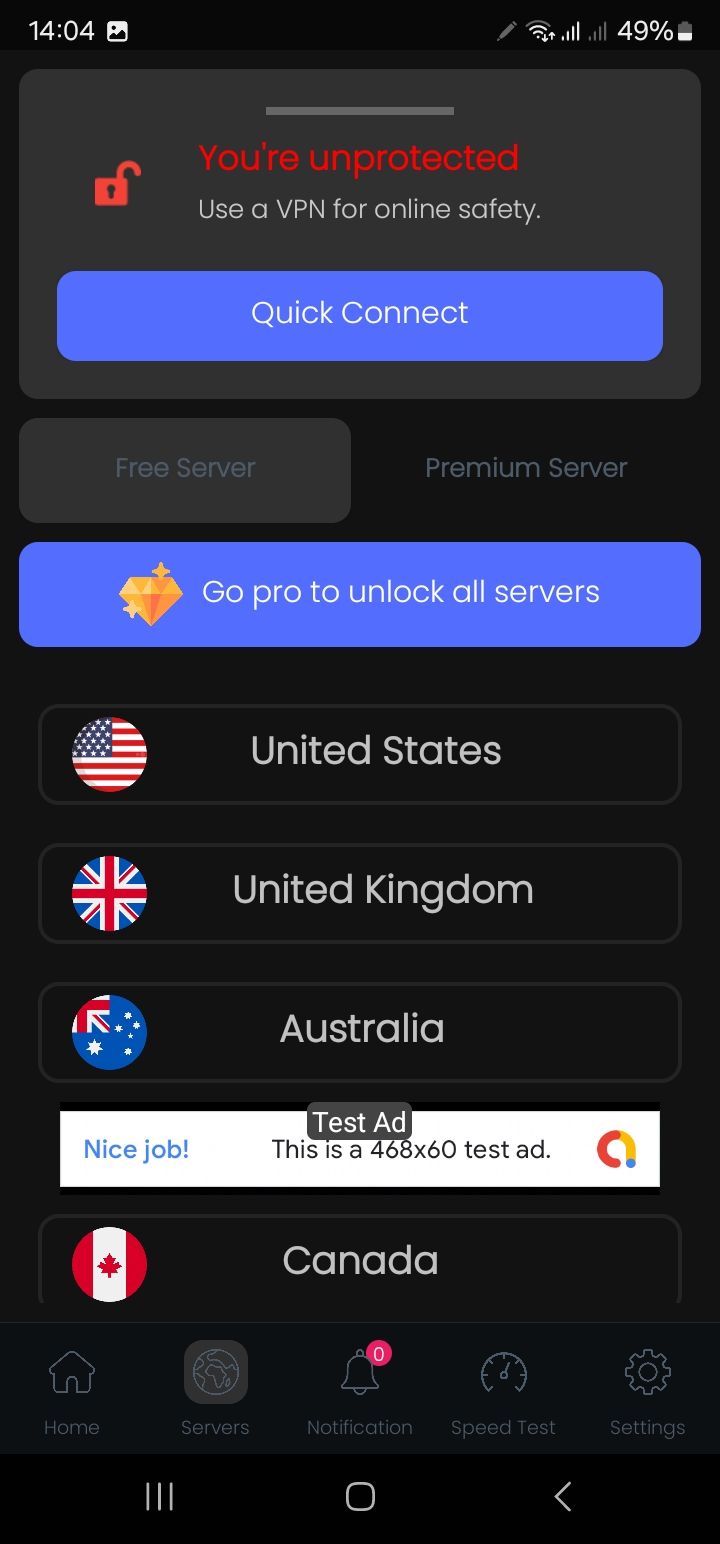The width and height of the screenshot is (720, 1544).
Task: Tap Go pro to unlock all servers
Action: [x=360, y=594]
